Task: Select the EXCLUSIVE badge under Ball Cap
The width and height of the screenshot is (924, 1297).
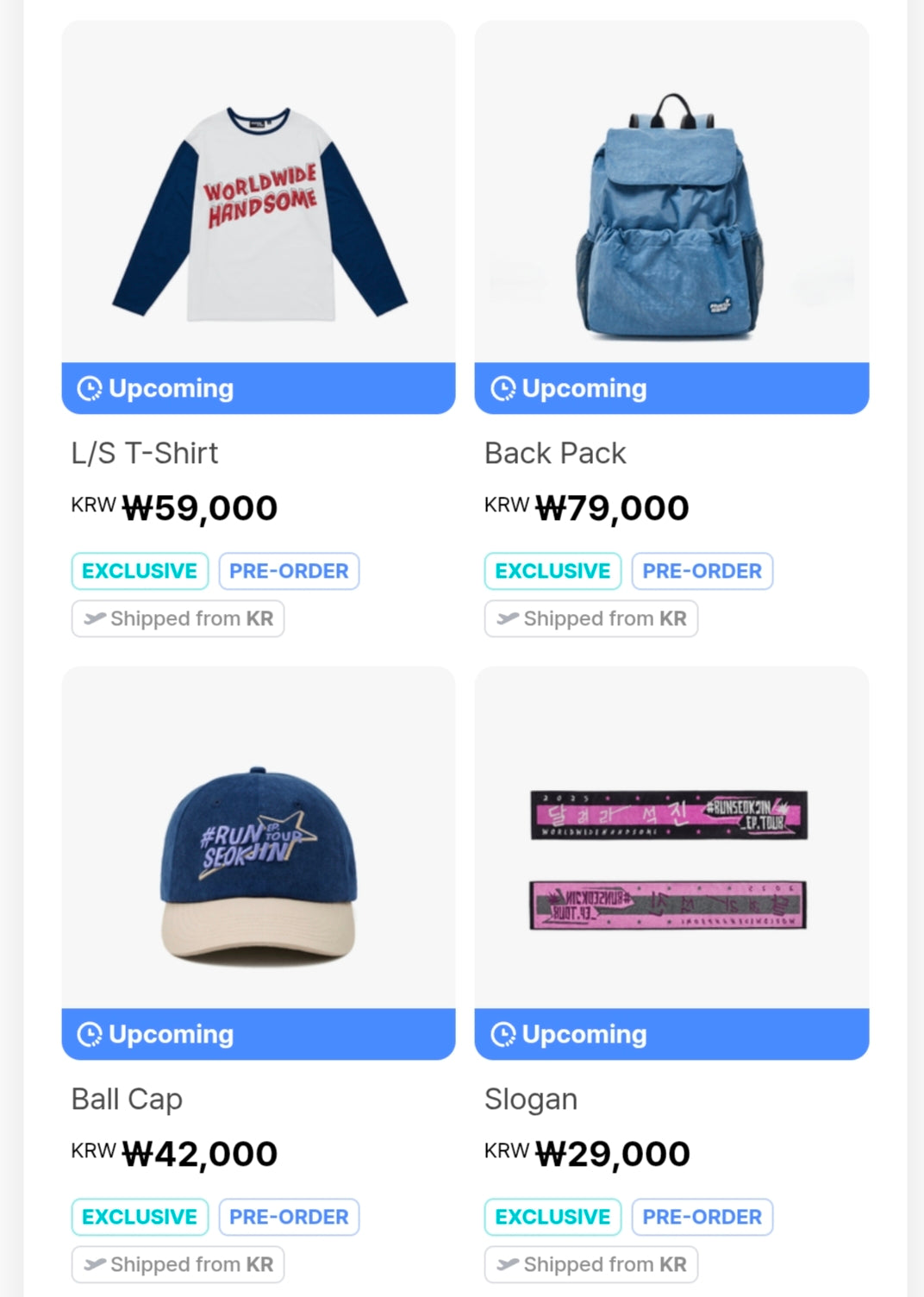Action: (139, 1217)
